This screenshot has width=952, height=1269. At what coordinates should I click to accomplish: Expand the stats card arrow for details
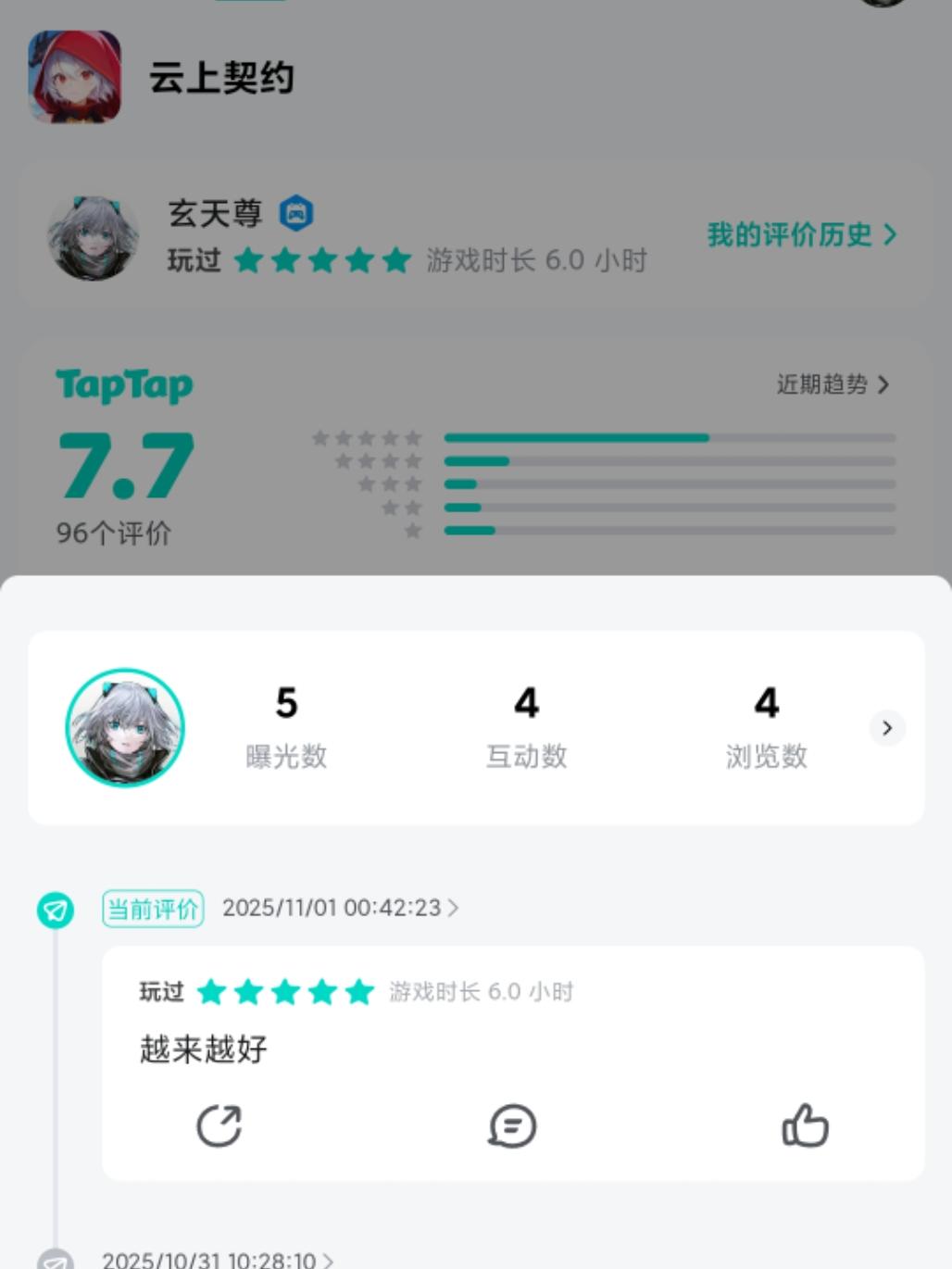(x=887, y=728)
